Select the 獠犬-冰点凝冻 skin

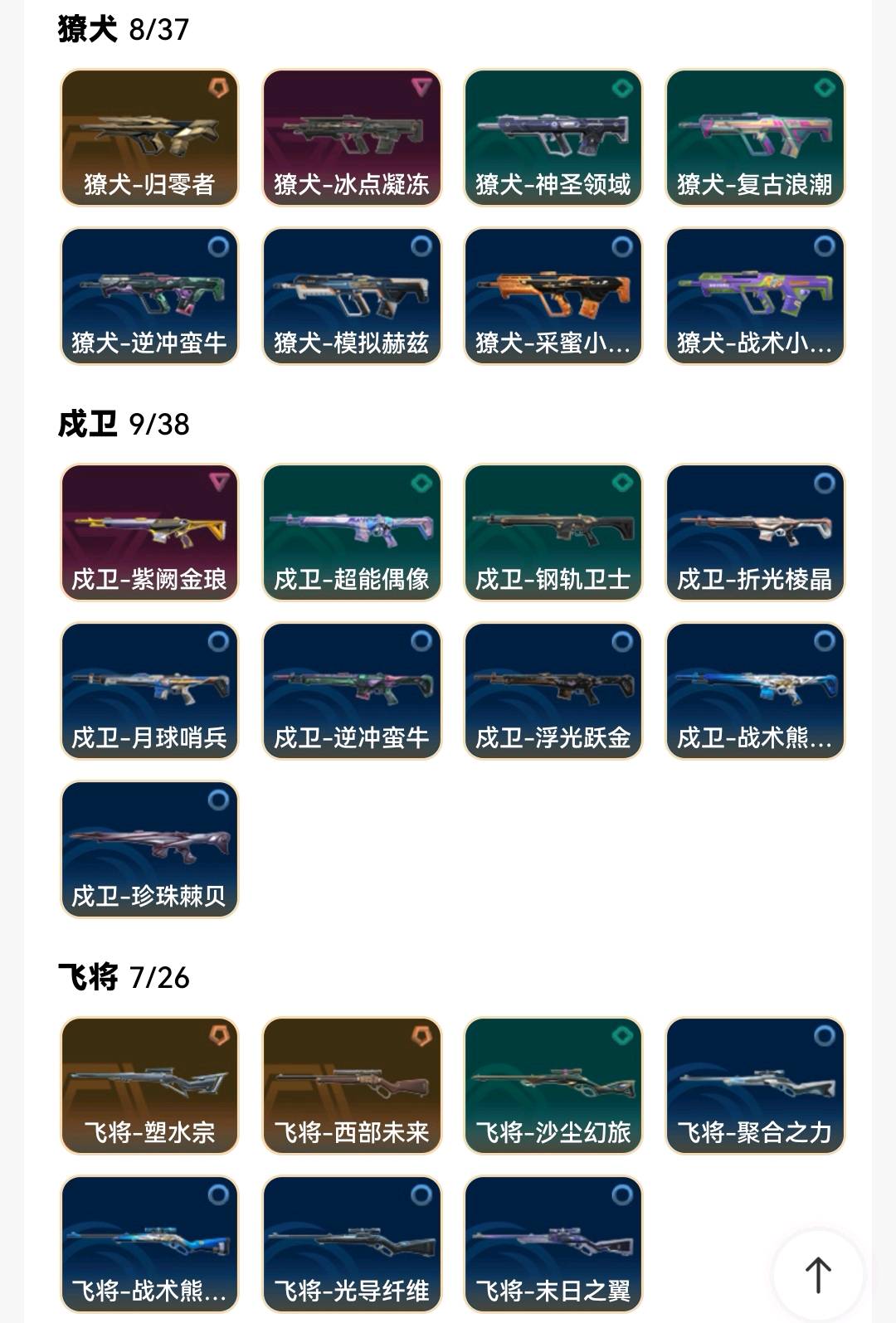pyautogui.click(x=352, y=138)
